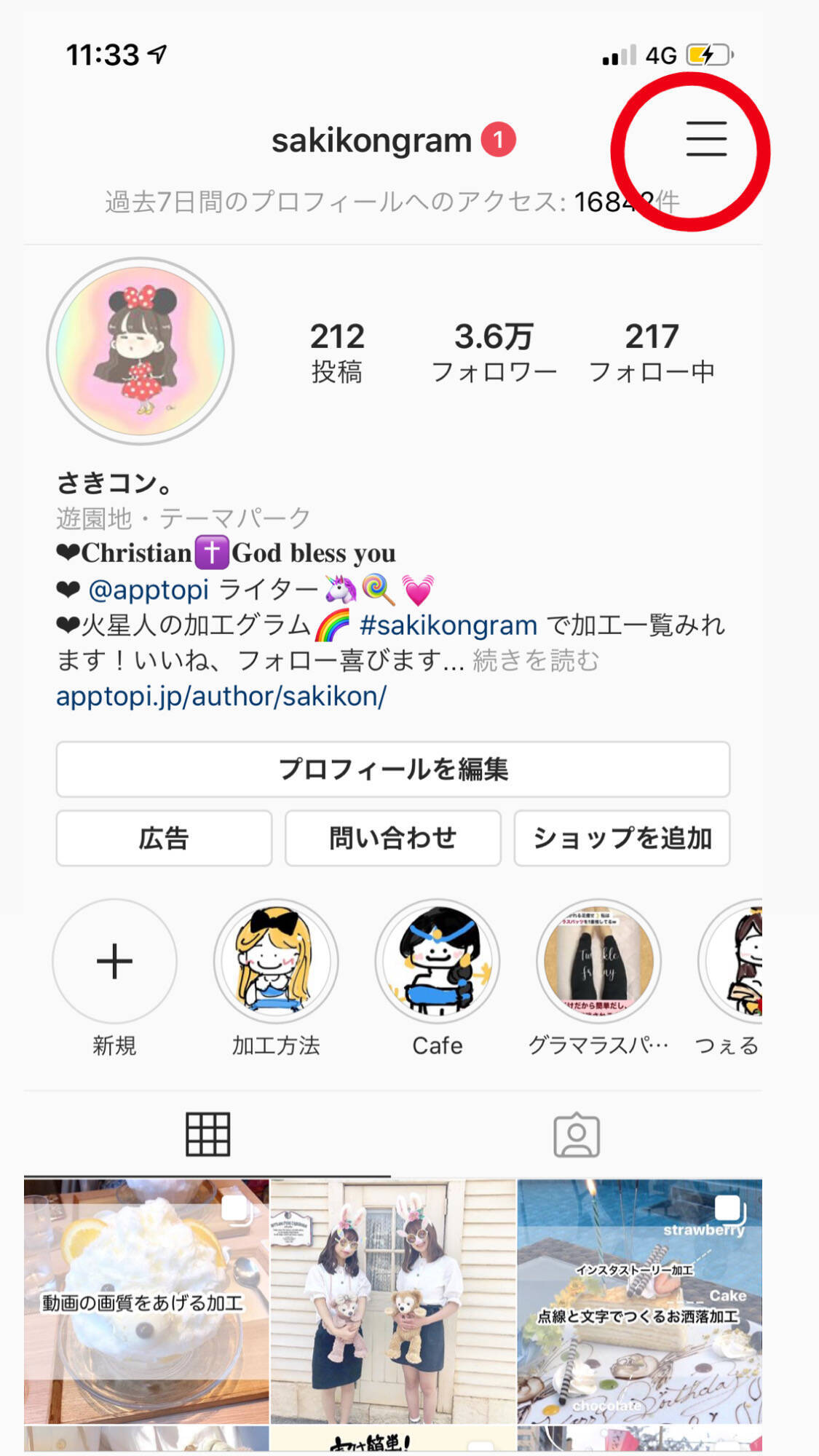Tap プロフィールを編集 button

[x=393, y=769]
